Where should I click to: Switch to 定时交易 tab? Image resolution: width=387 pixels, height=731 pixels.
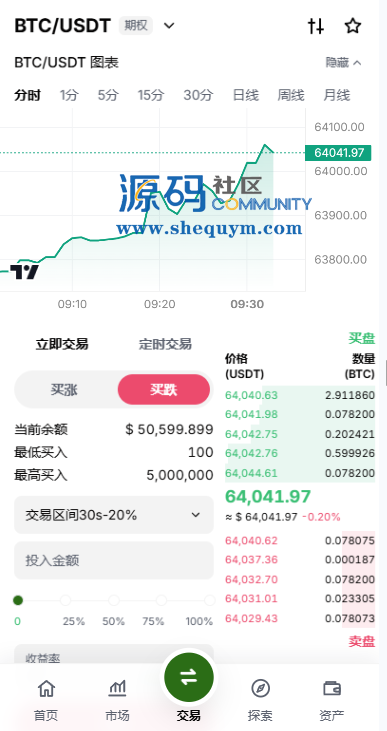pos(165,345)
